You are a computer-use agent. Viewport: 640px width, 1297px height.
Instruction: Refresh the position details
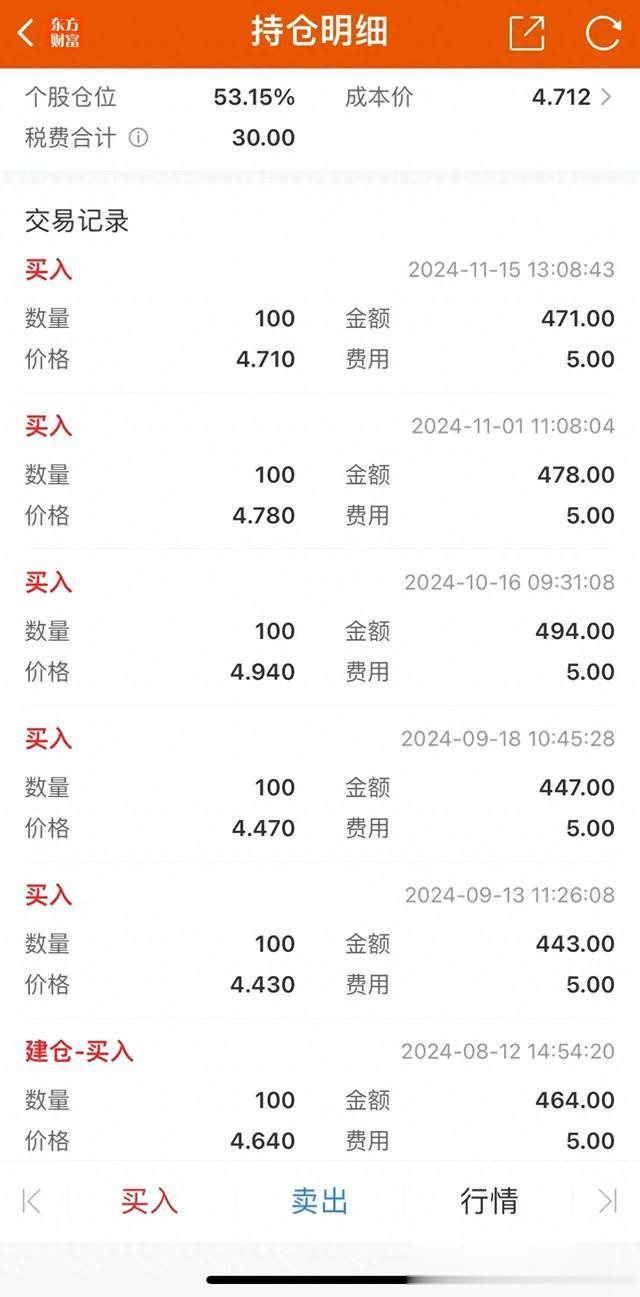tap(603, 33)
